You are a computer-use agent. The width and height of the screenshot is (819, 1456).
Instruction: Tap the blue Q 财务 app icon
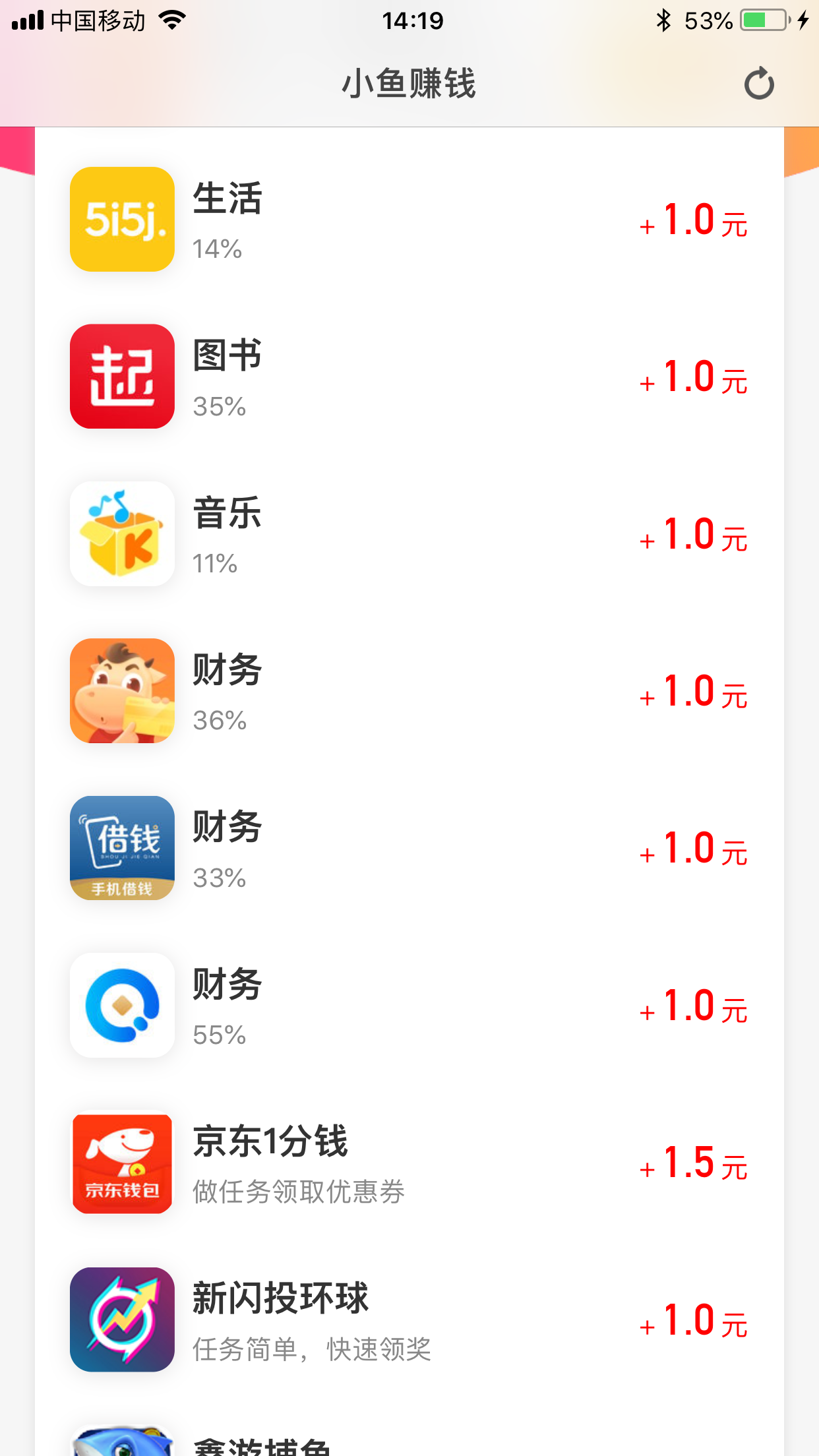[121, 1004]
